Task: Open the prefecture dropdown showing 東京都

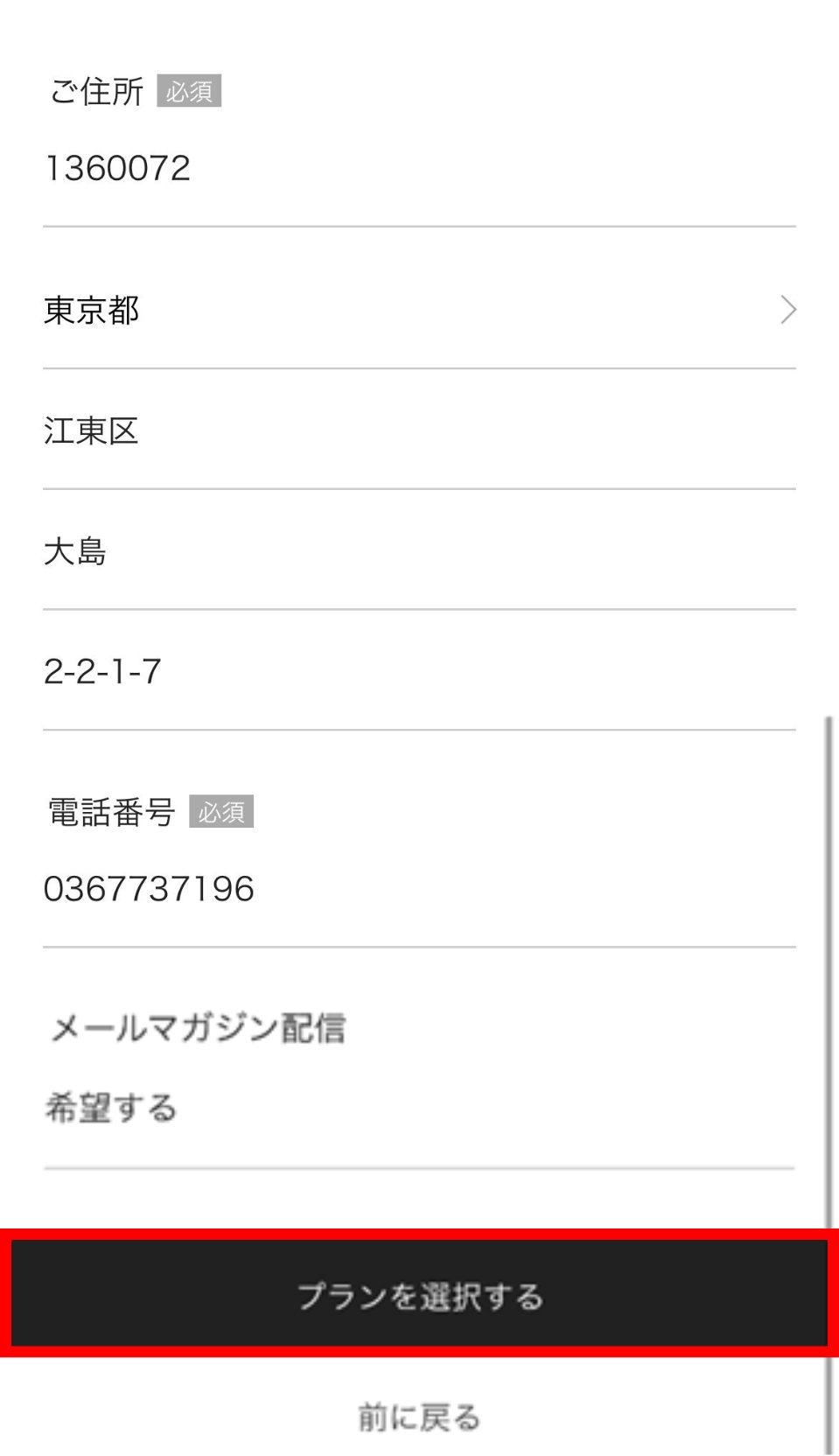Action: [x=418, y=311]
